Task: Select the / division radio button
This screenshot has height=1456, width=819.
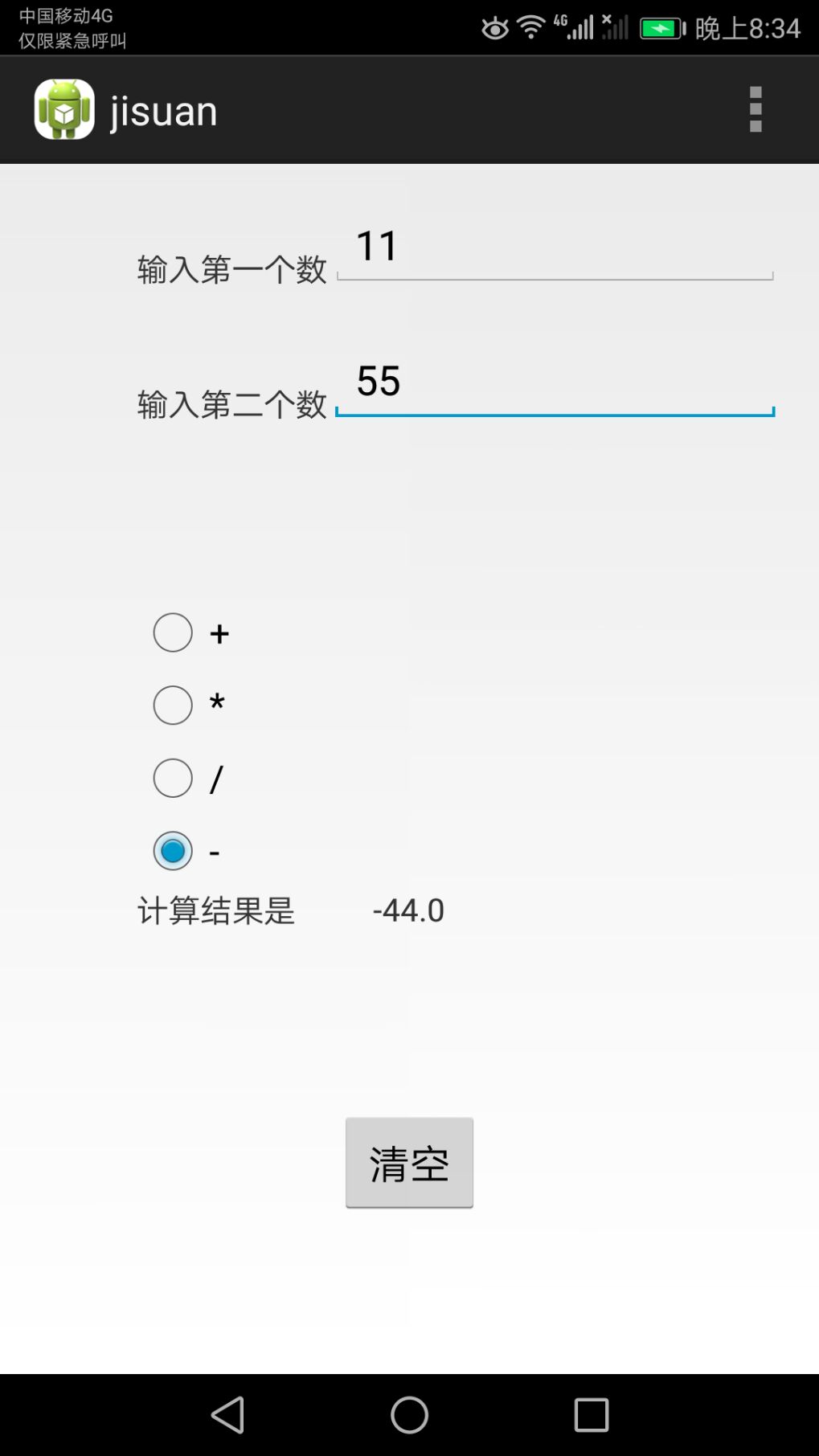Action: coord(173,779)
